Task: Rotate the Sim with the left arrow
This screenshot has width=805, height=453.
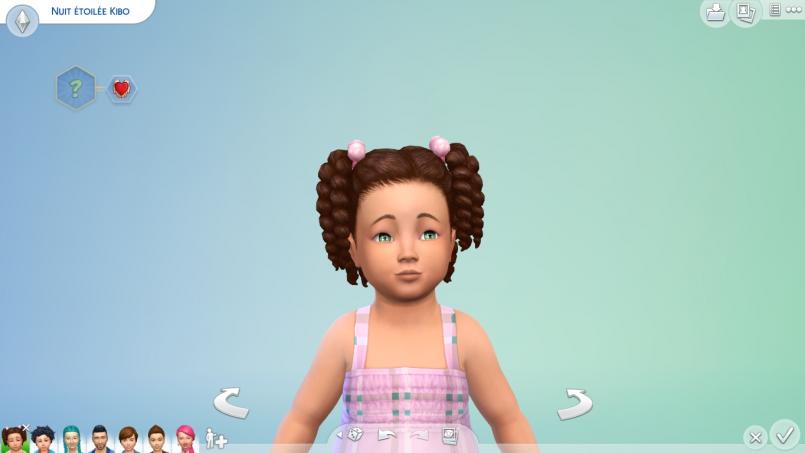Action: pos(231,404)
